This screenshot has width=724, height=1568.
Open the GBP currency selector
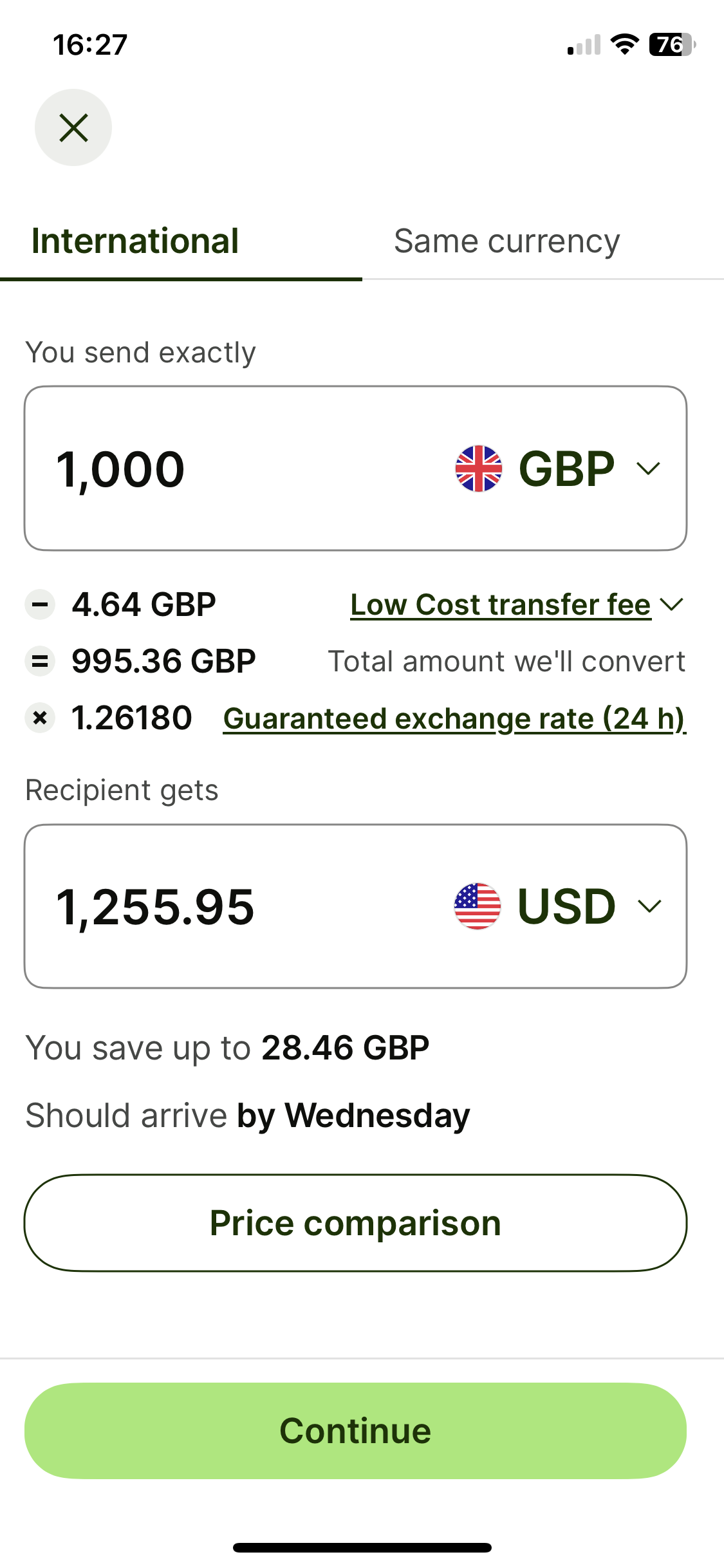[559, 469]
